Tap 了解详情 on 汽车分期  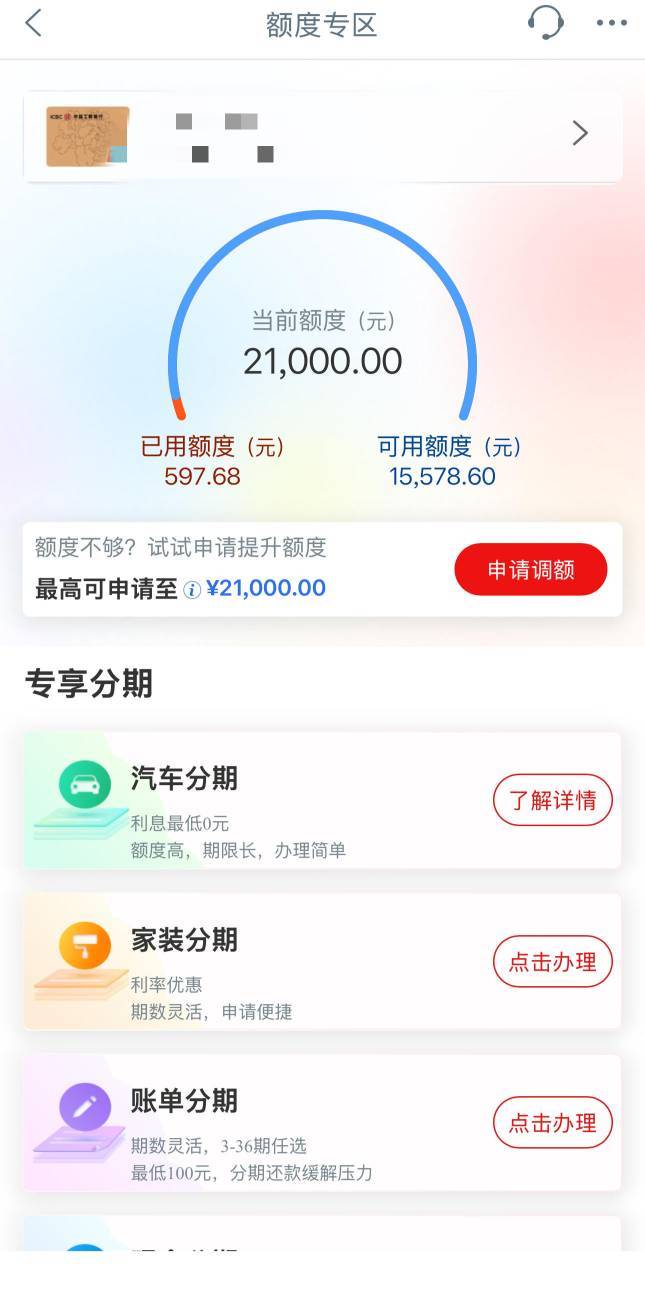click(x=552, y=800)
